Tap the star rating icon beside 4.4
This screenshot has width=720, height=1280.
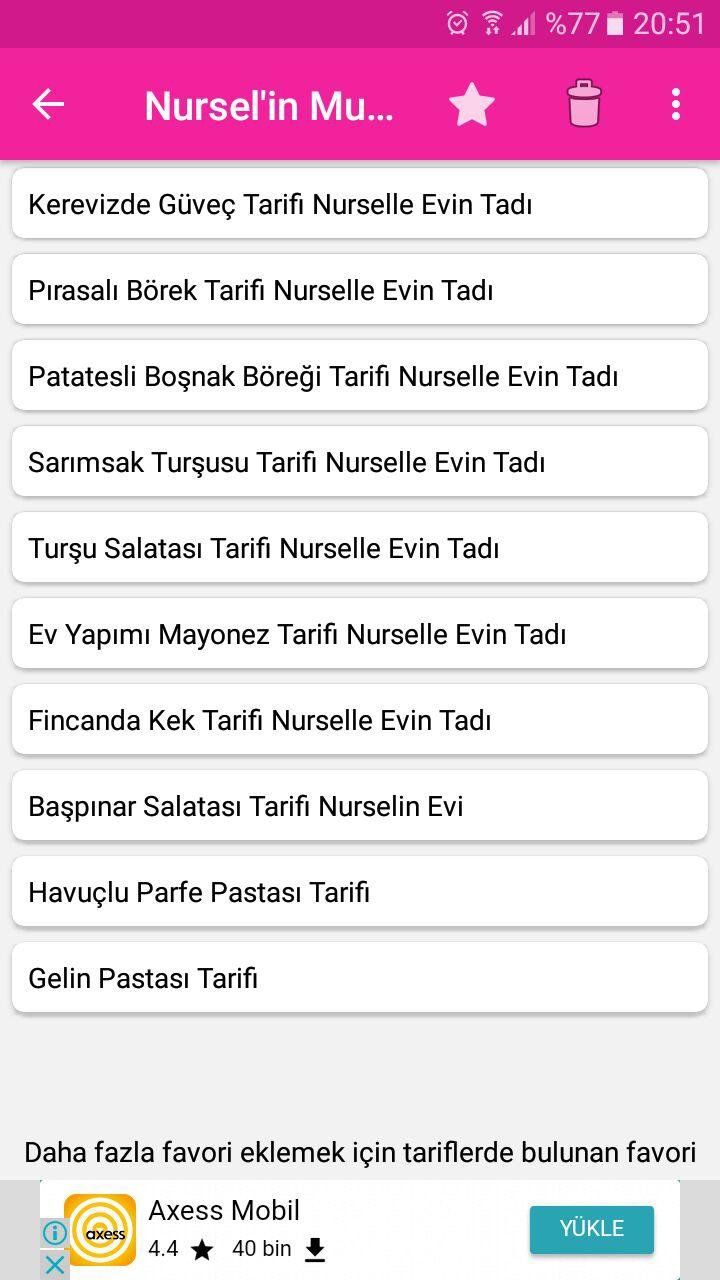[203, 1249]
